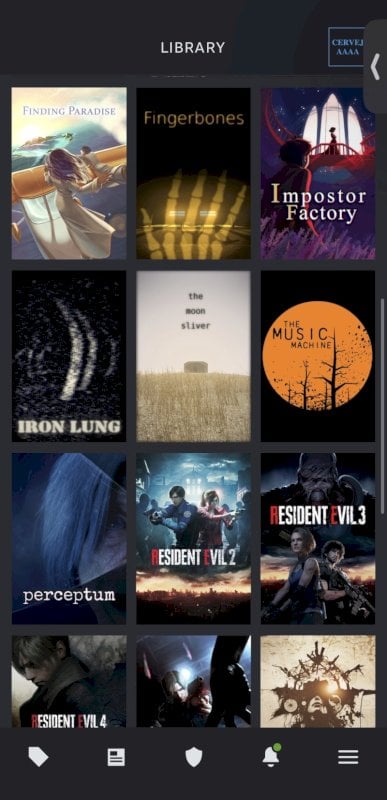This screenshot has width=387, height=800.
Task: Expand the side panel arrow handle
Action: coord(376,66)
